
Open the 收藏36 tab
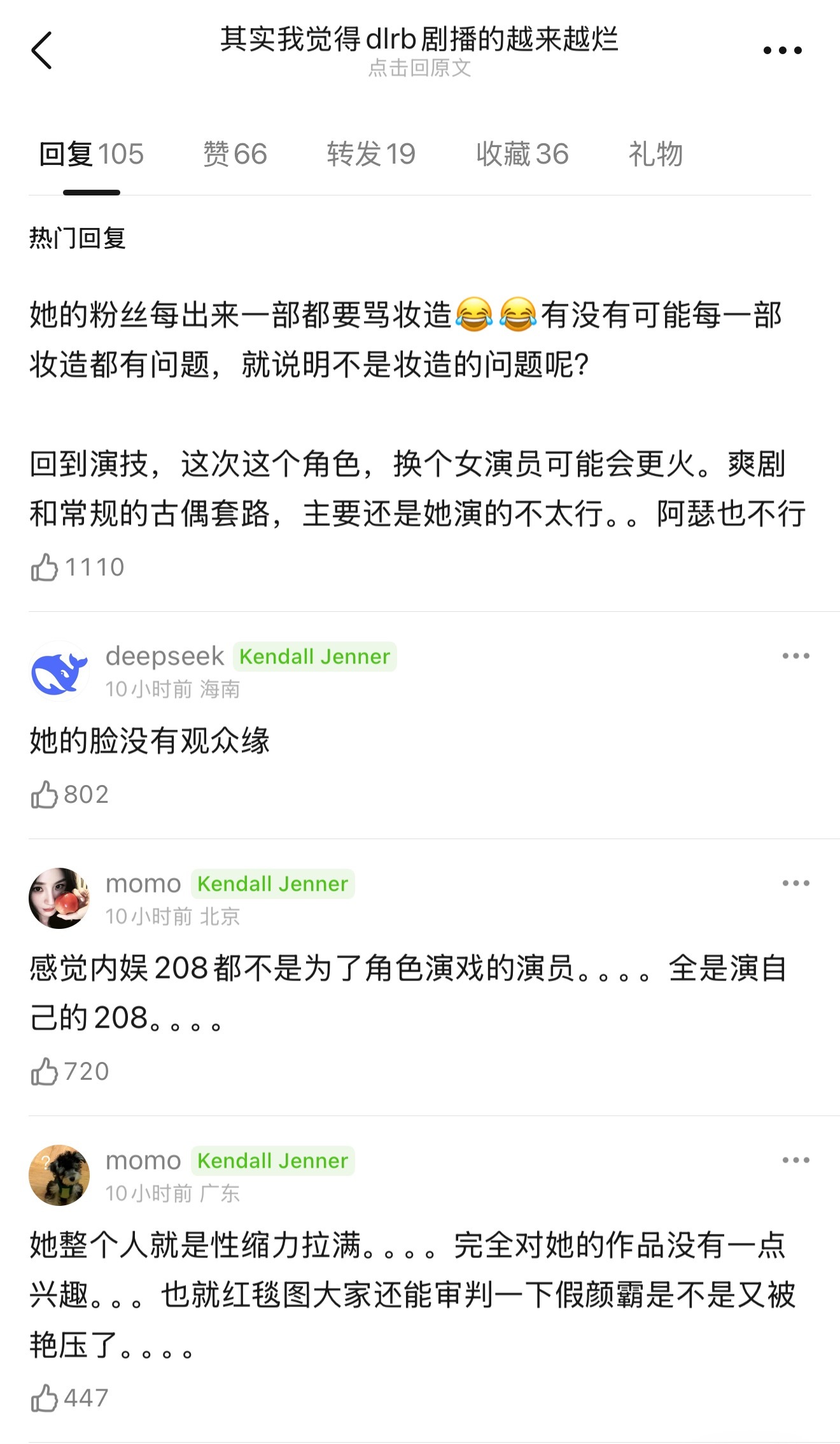pyautogui.click(x=522, y=153)
